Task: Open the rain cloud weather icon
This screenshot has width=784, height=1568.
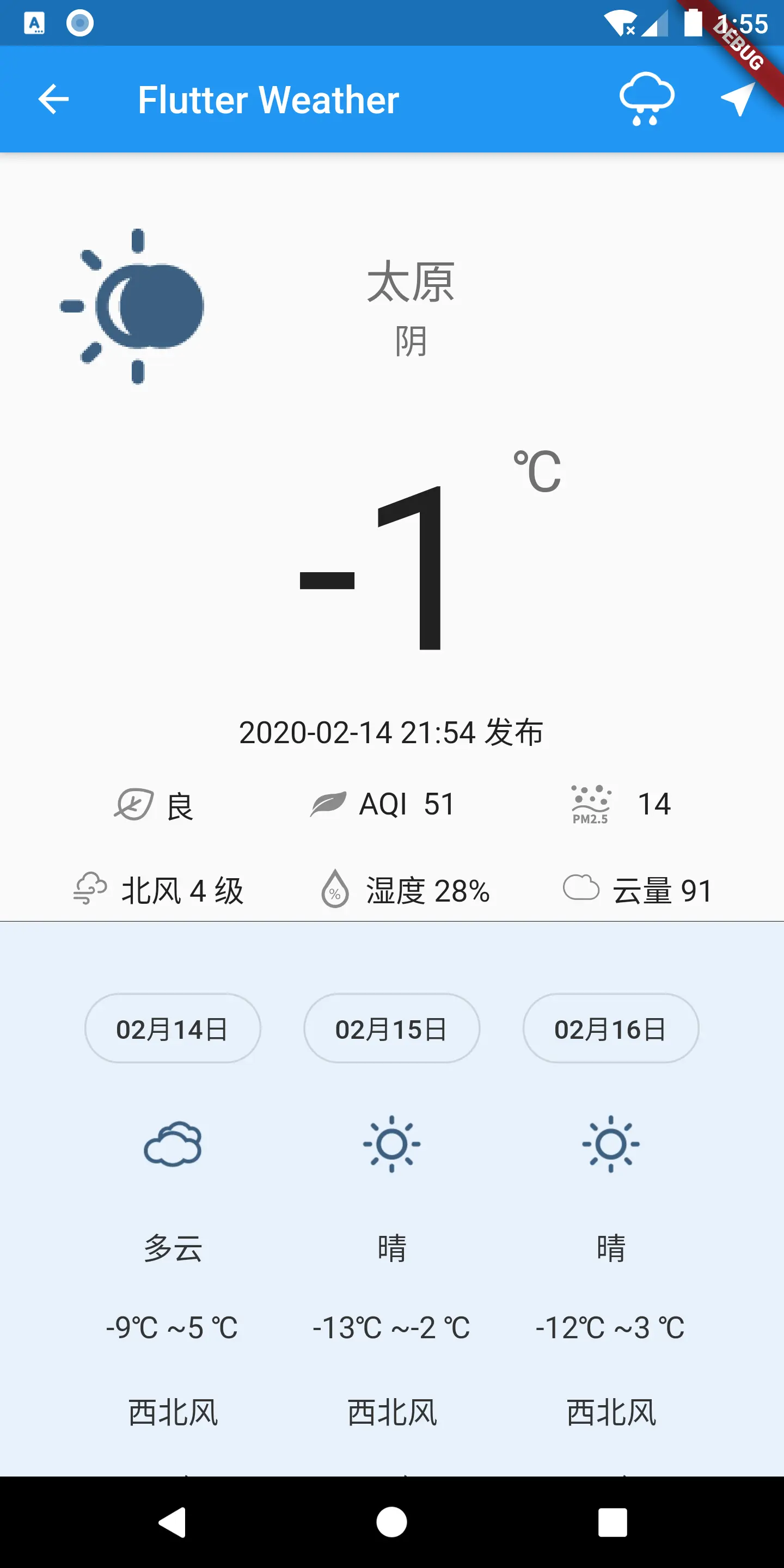Action: coord(646,99)
